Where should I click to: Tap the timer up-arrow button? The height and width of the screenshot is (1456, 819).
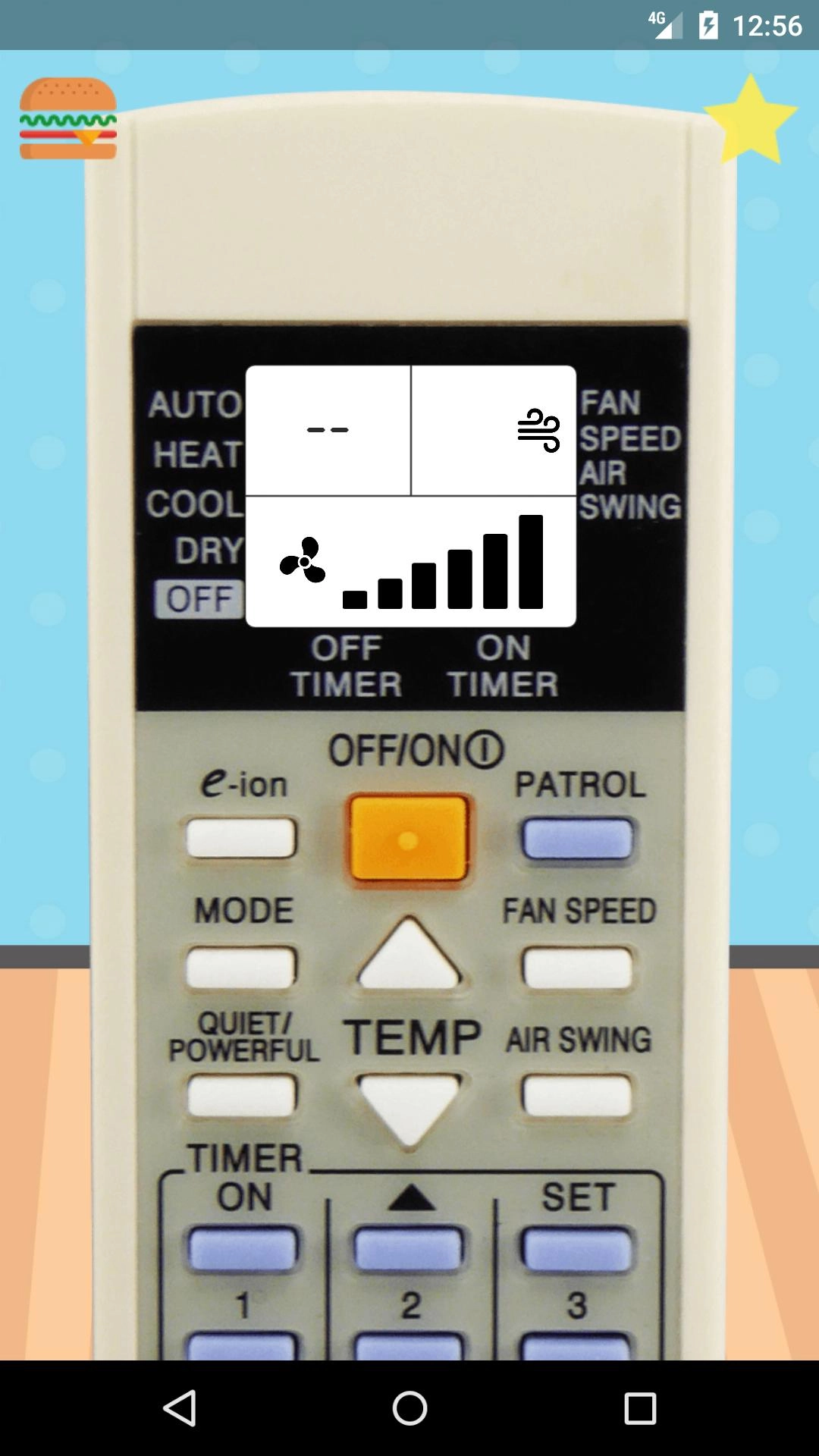[x=409, y=1249]
